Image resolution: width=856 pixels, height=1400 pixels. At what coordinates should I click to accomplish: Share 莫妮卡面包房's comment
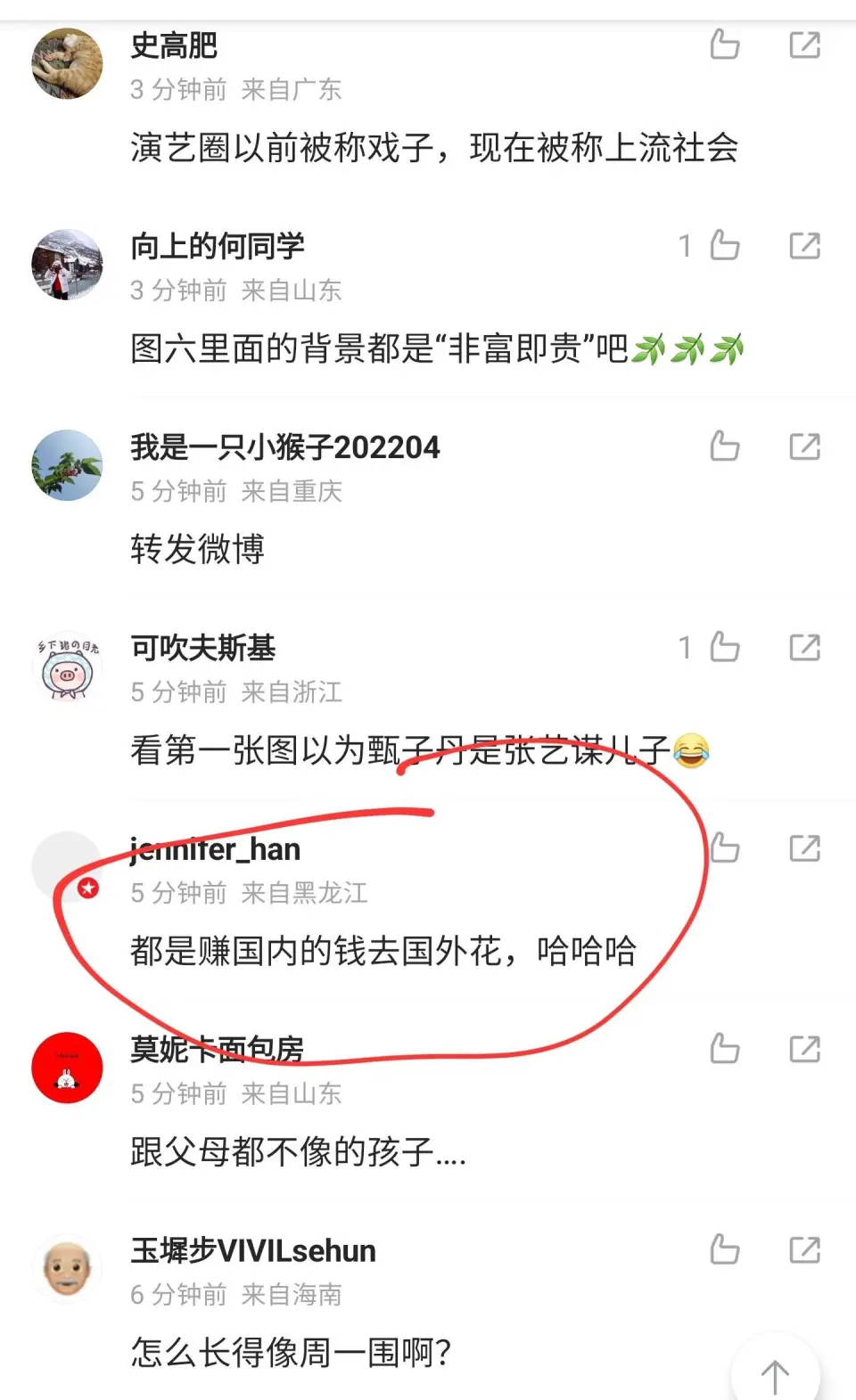(x=804, y=1049)
